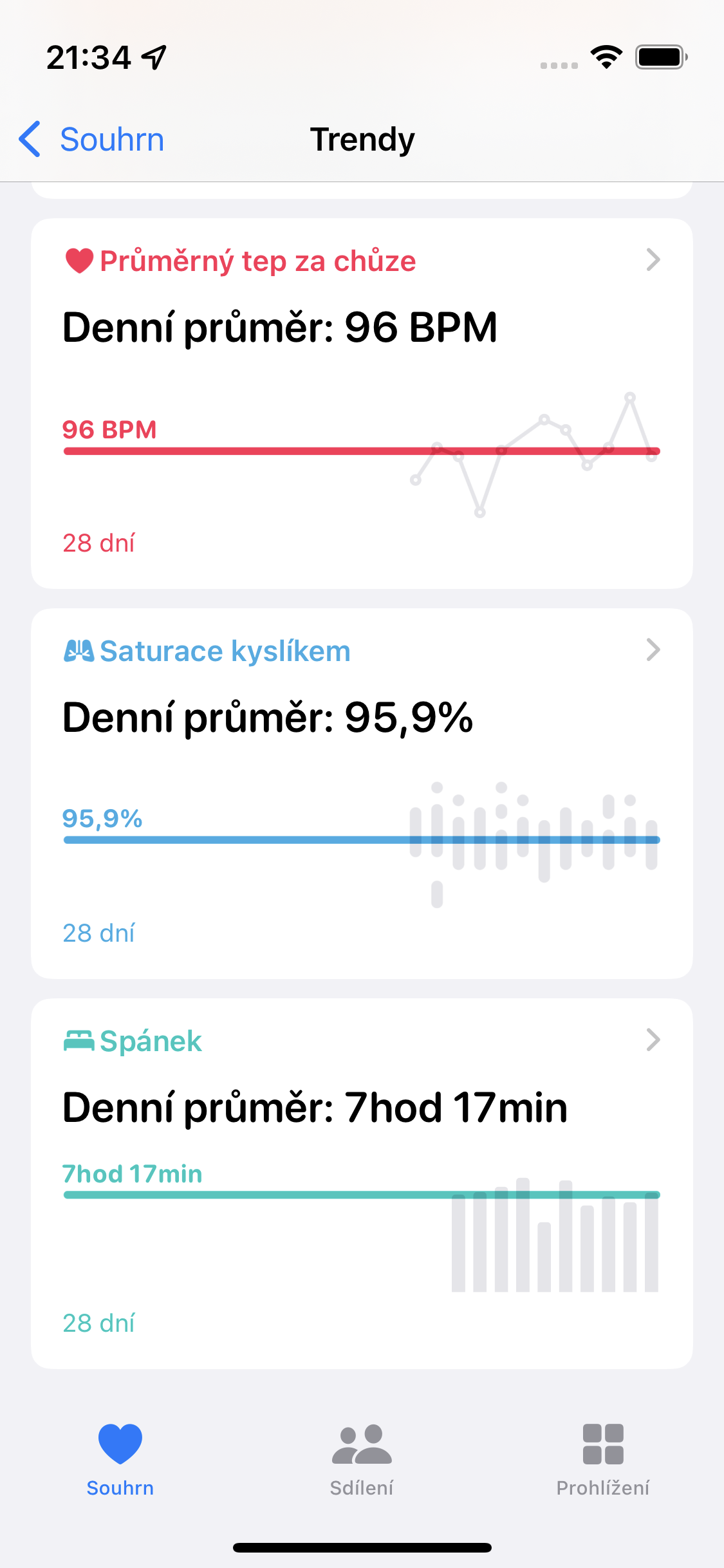
Task: Click the Wi-Fi icon in the status bar
Action: click(x=606, y=57)
